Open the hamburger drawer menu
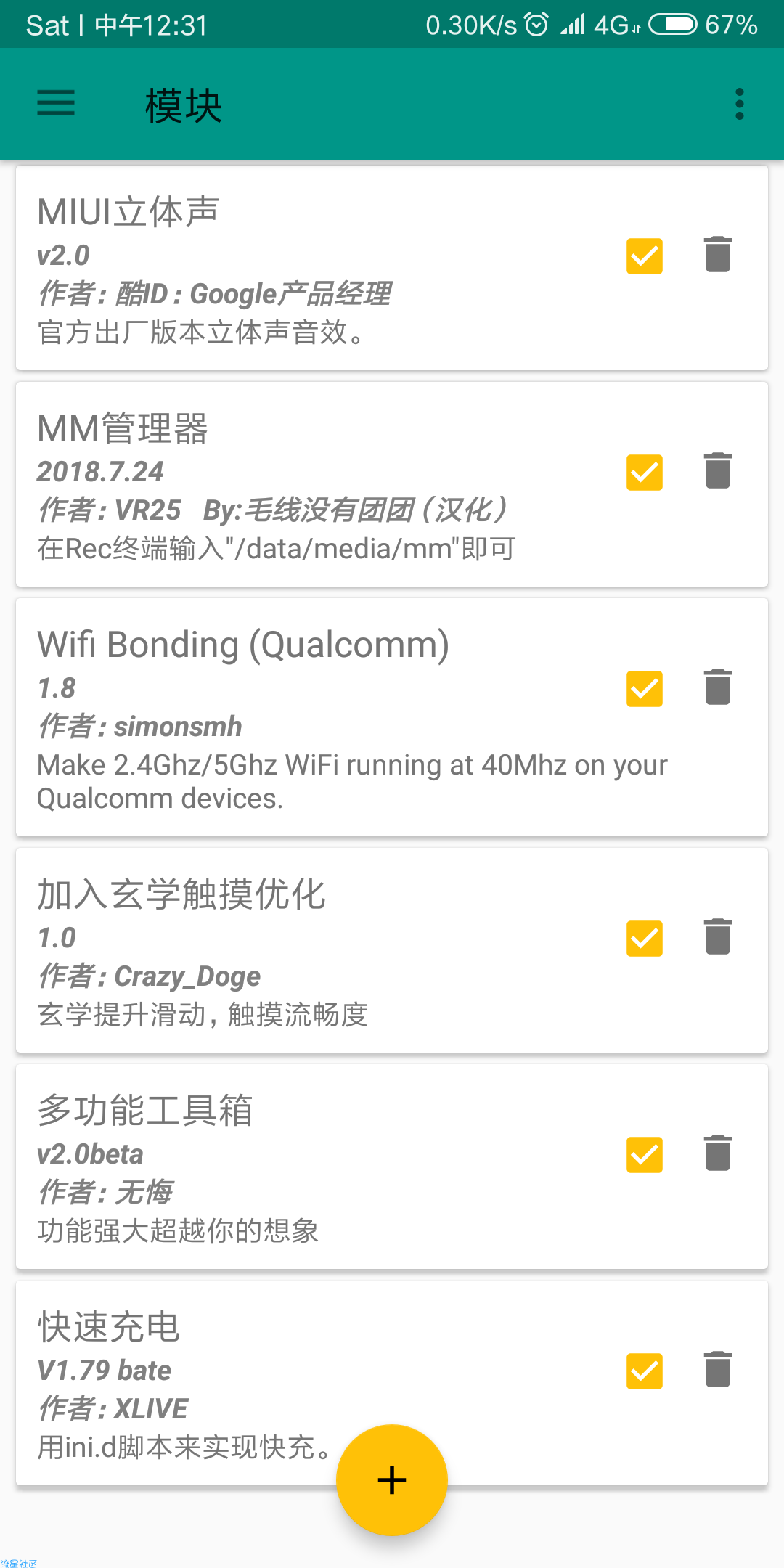 click(x=56, y=103)
